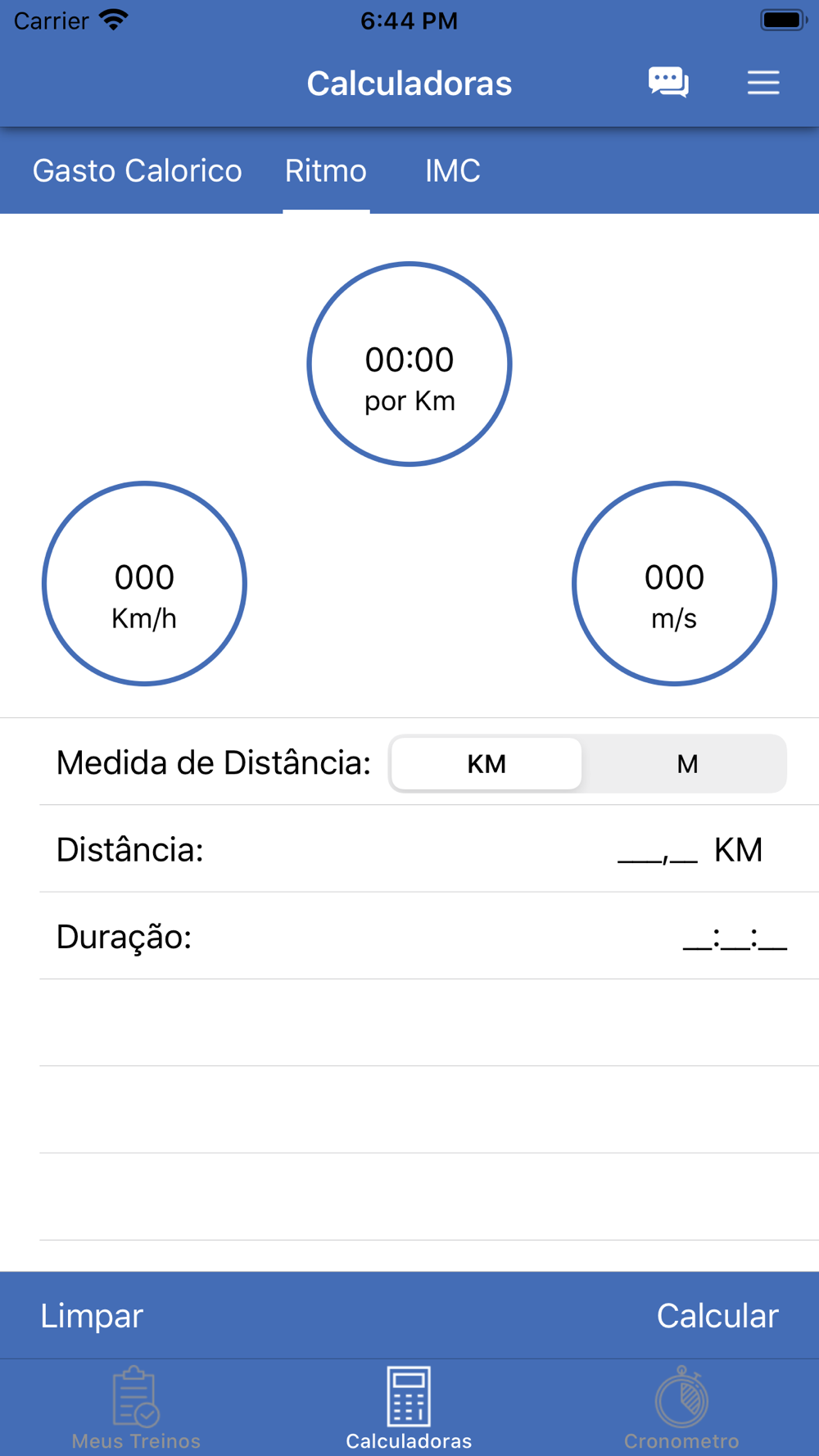Image resolution: width=819 pixels, height=1456 pixels.
Task: Switch to the Cronometro tab
Action: 681,1409
